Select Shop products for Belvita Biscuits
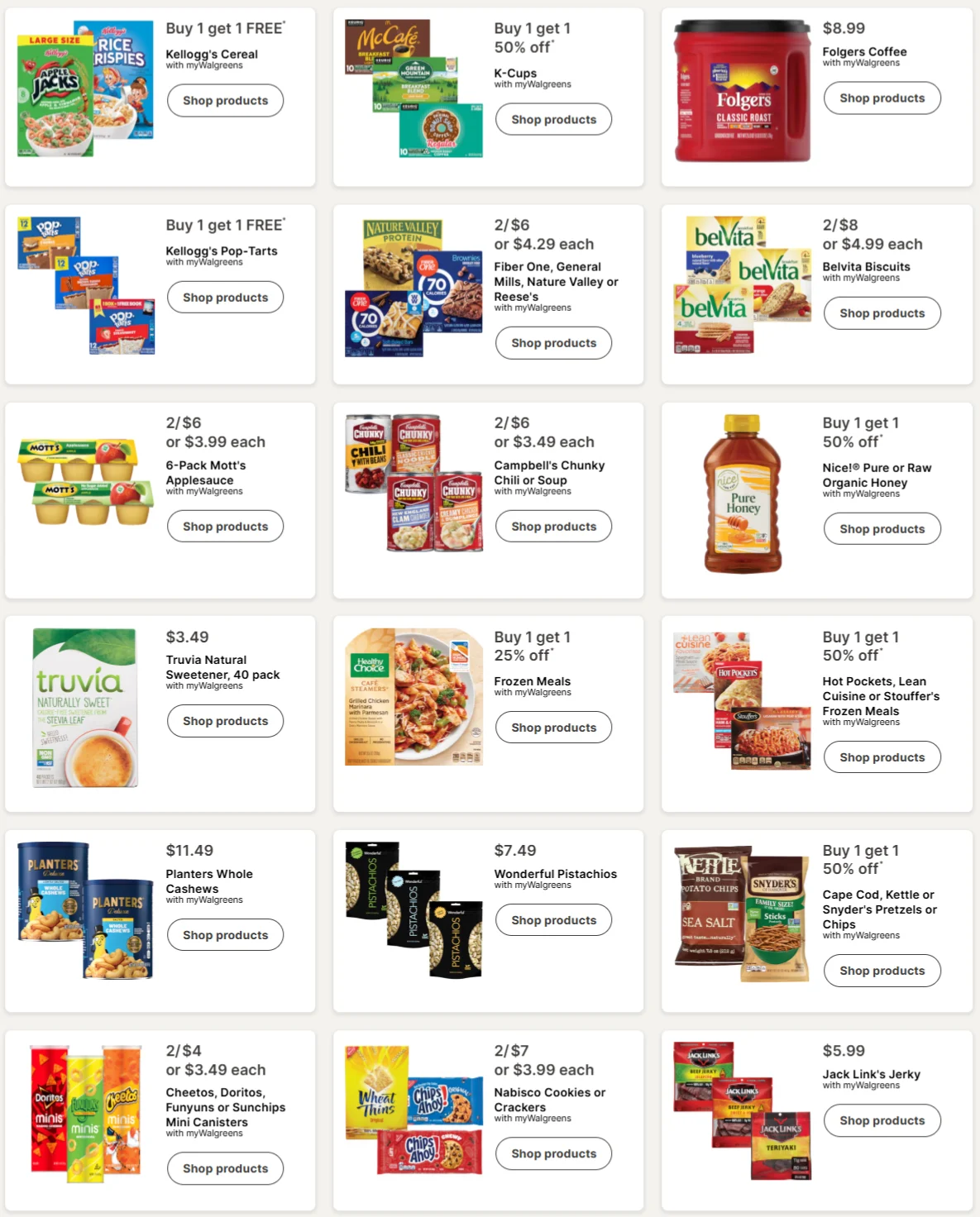 pos(882,313)
